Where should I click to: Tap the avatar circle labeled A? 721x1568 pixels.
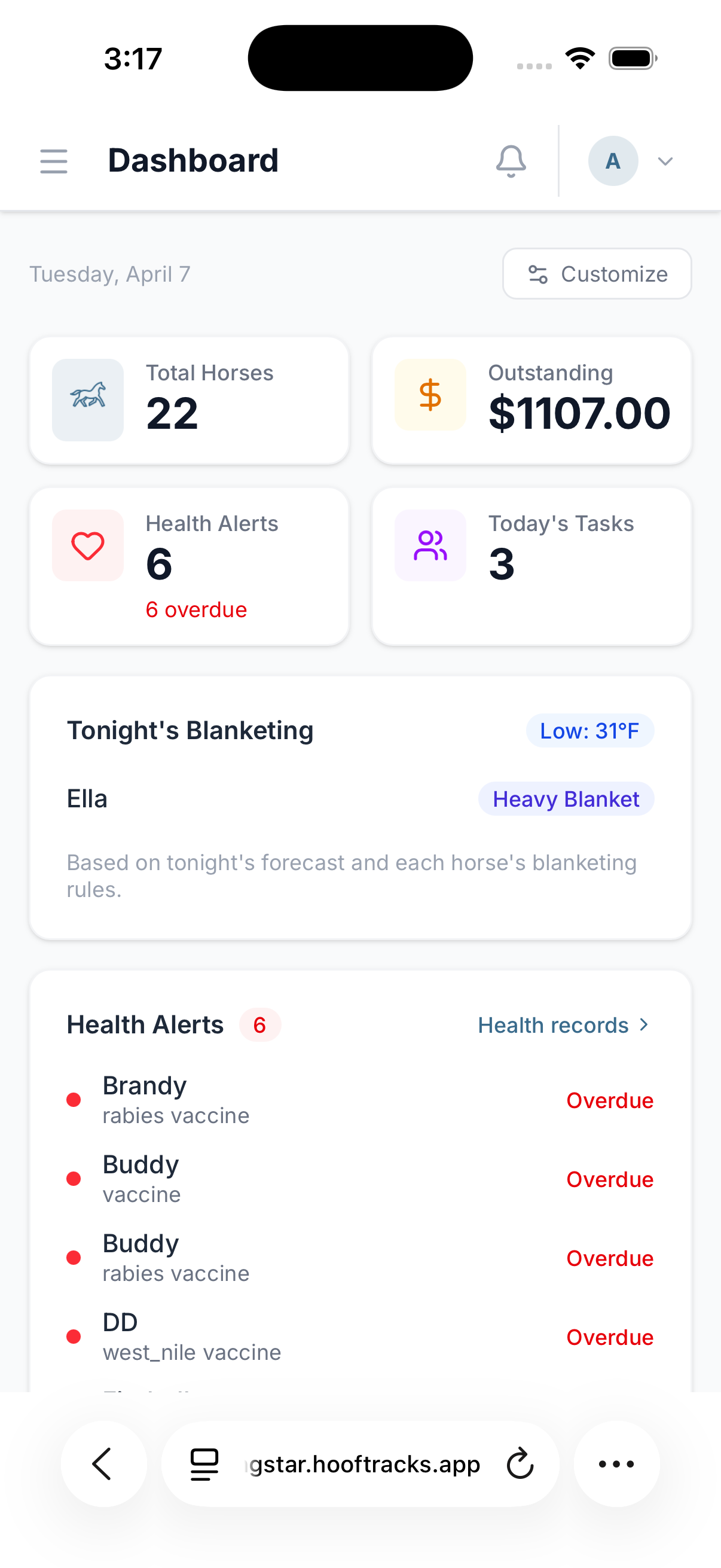[613, 161]
